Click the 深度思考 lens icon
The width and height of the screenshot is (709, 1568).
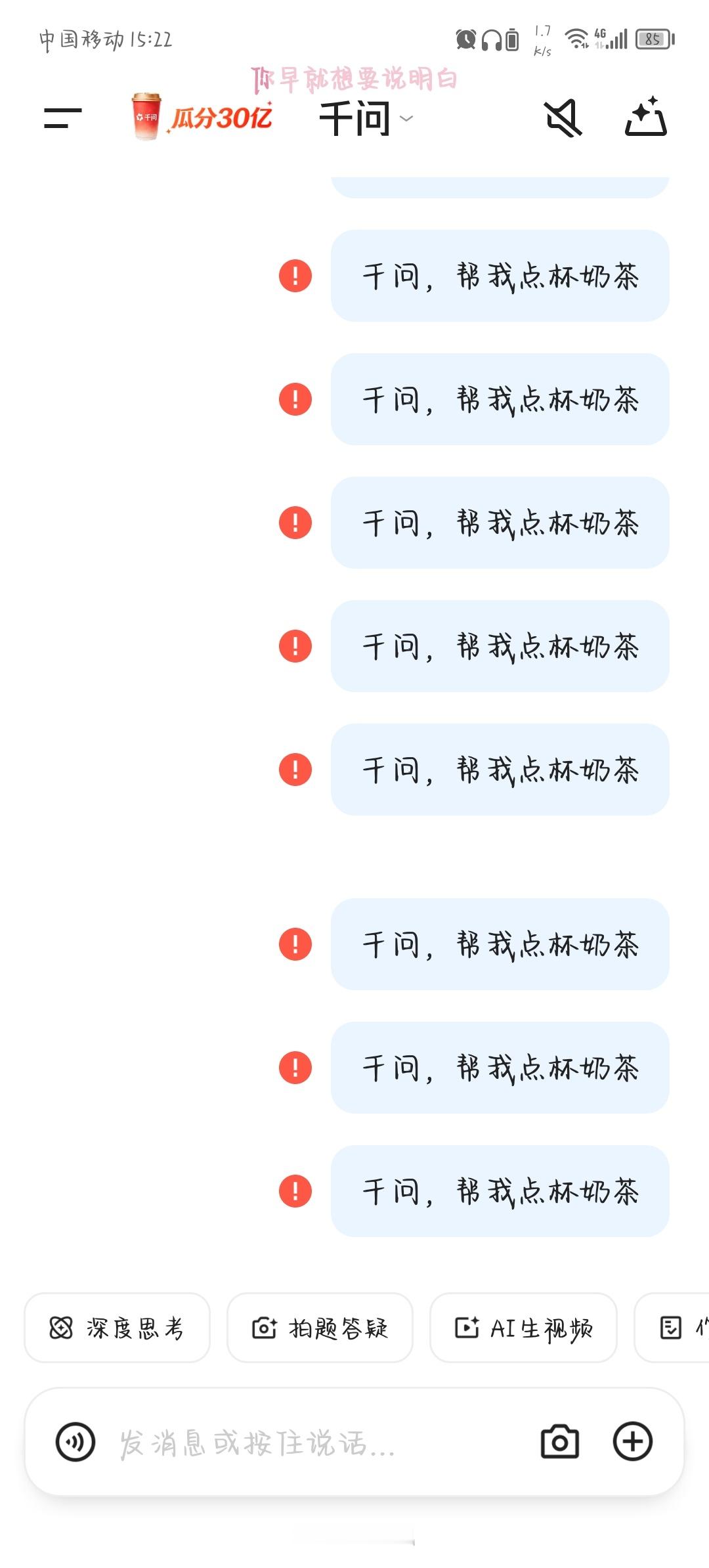(62, 1328)
